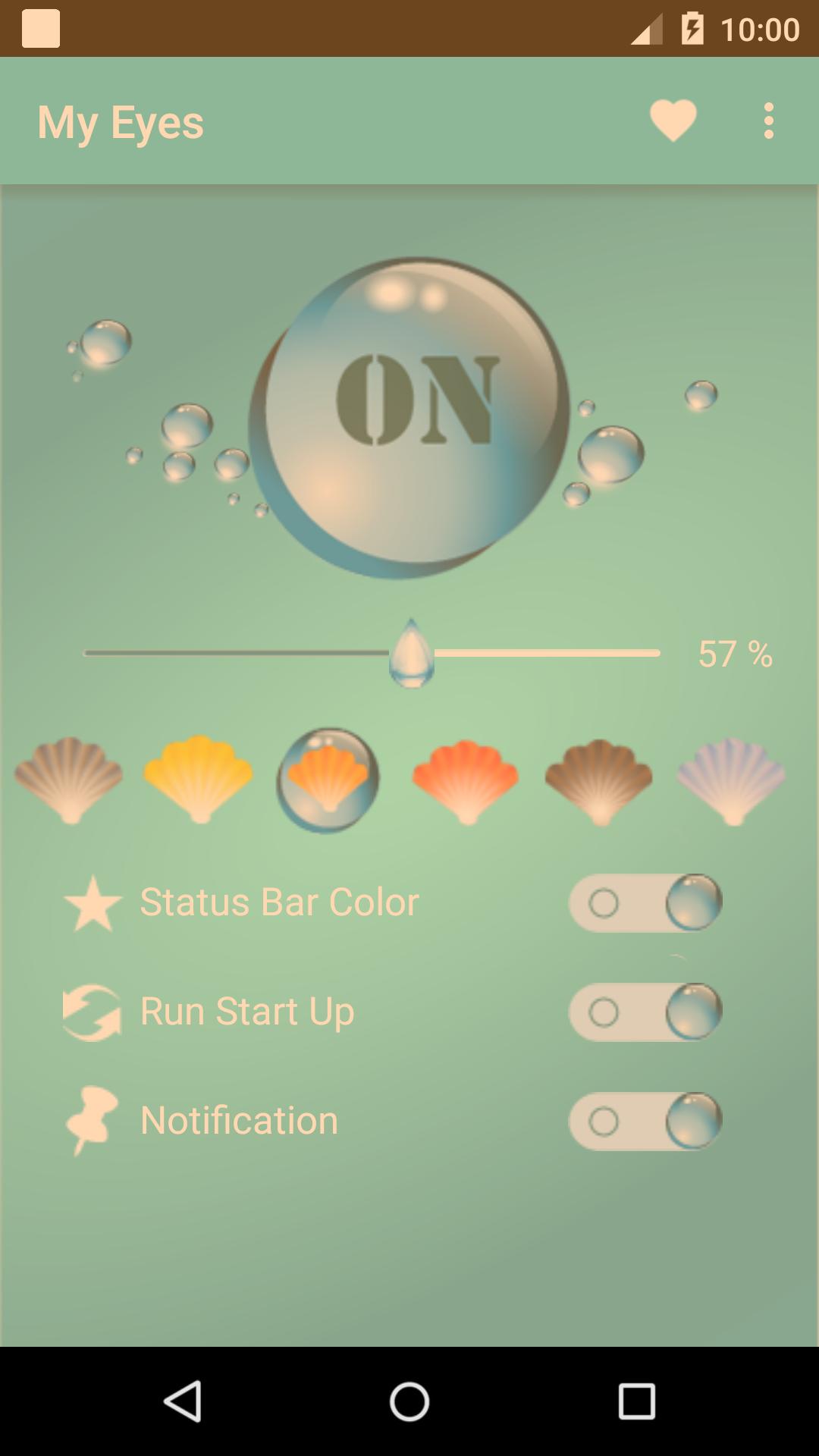The image size is (819, 1456).
Task: Select the brown shell filter color
Action: [599, 781]
